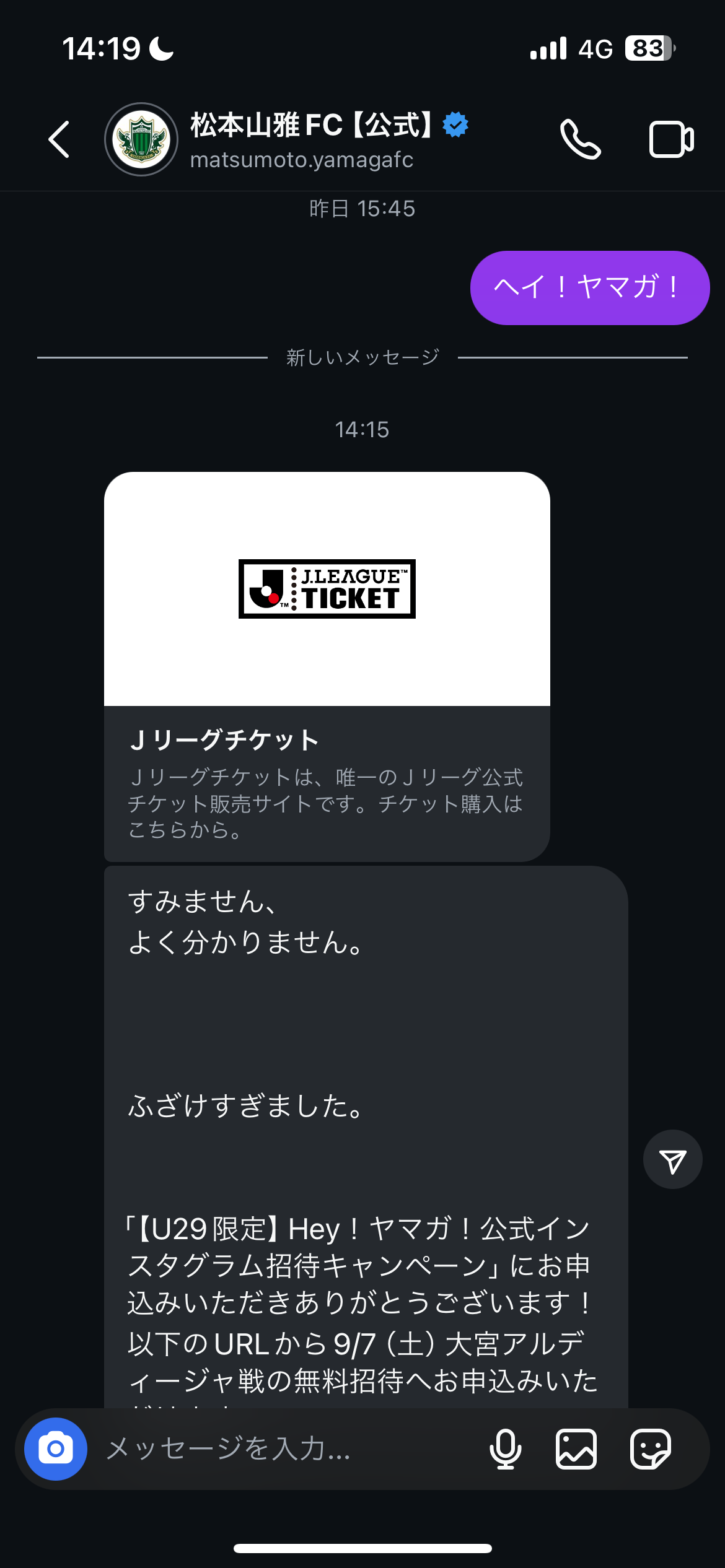Image resolution: width=725 pixels, height=1568 pixels.
Task: Attach a photo from the gallery
Action: tap(576, 1449)
